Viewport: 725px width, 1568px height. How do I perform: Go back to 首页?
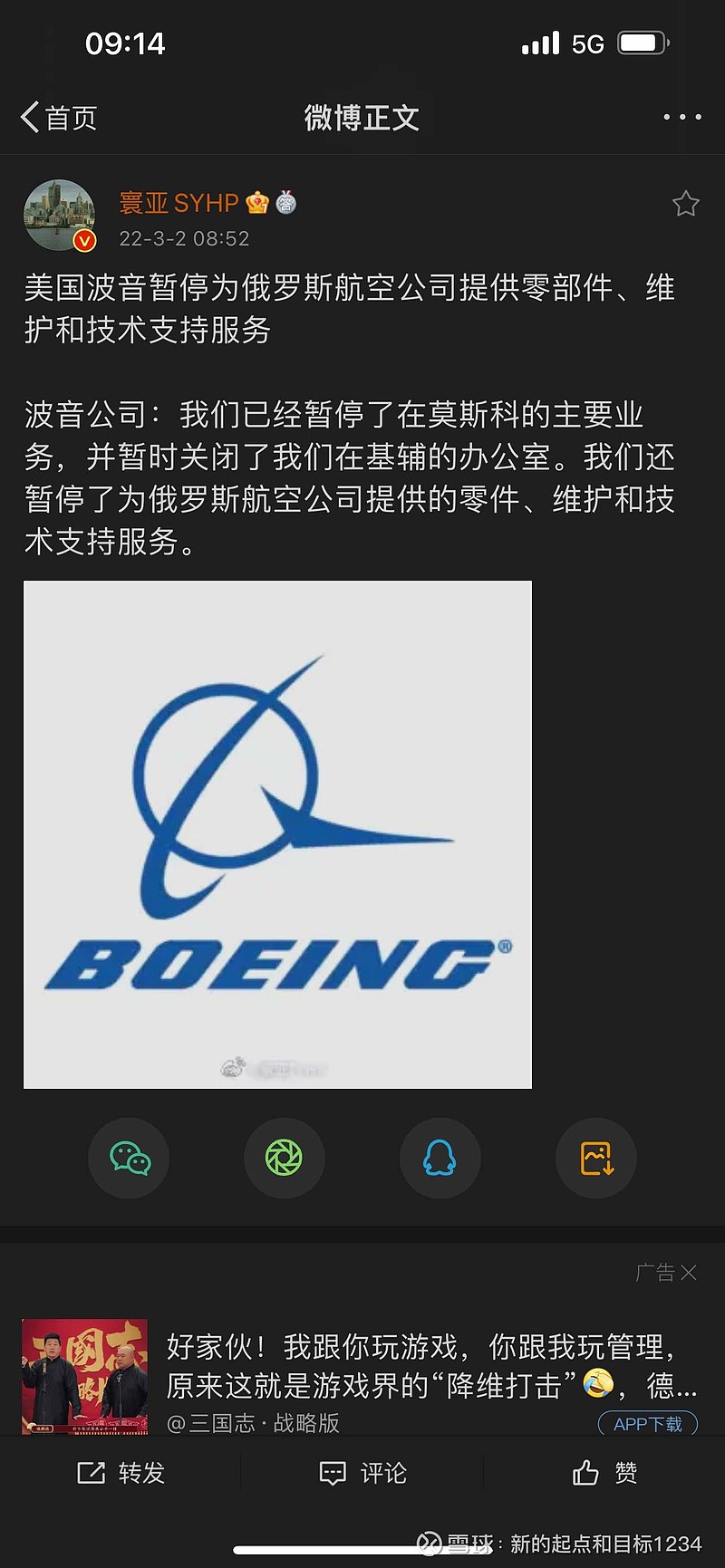pyautogui.click(x=59, y=117)
